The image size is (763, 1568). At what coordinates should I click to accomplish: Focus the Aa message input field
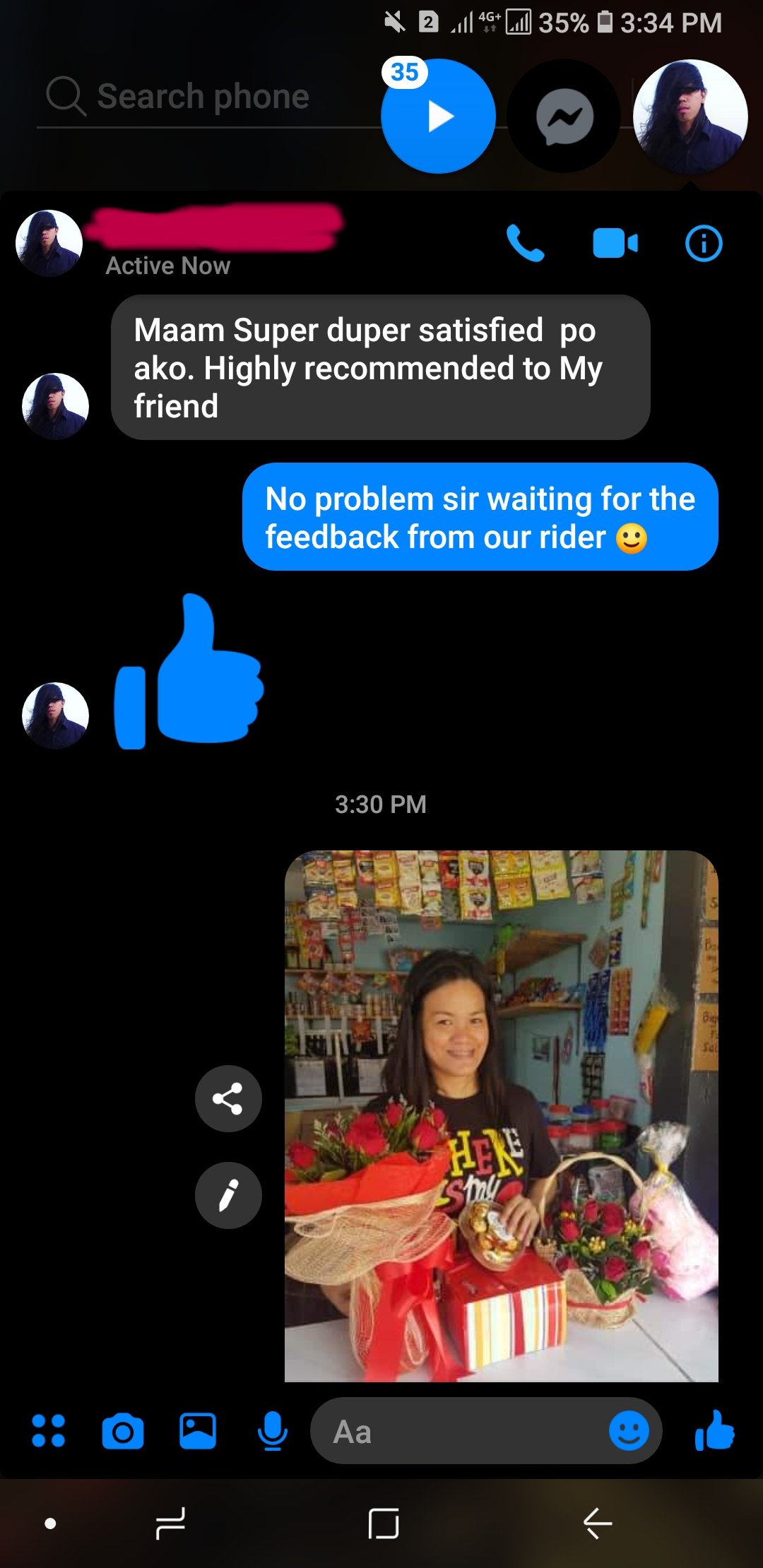click(x=459, y=1431)
